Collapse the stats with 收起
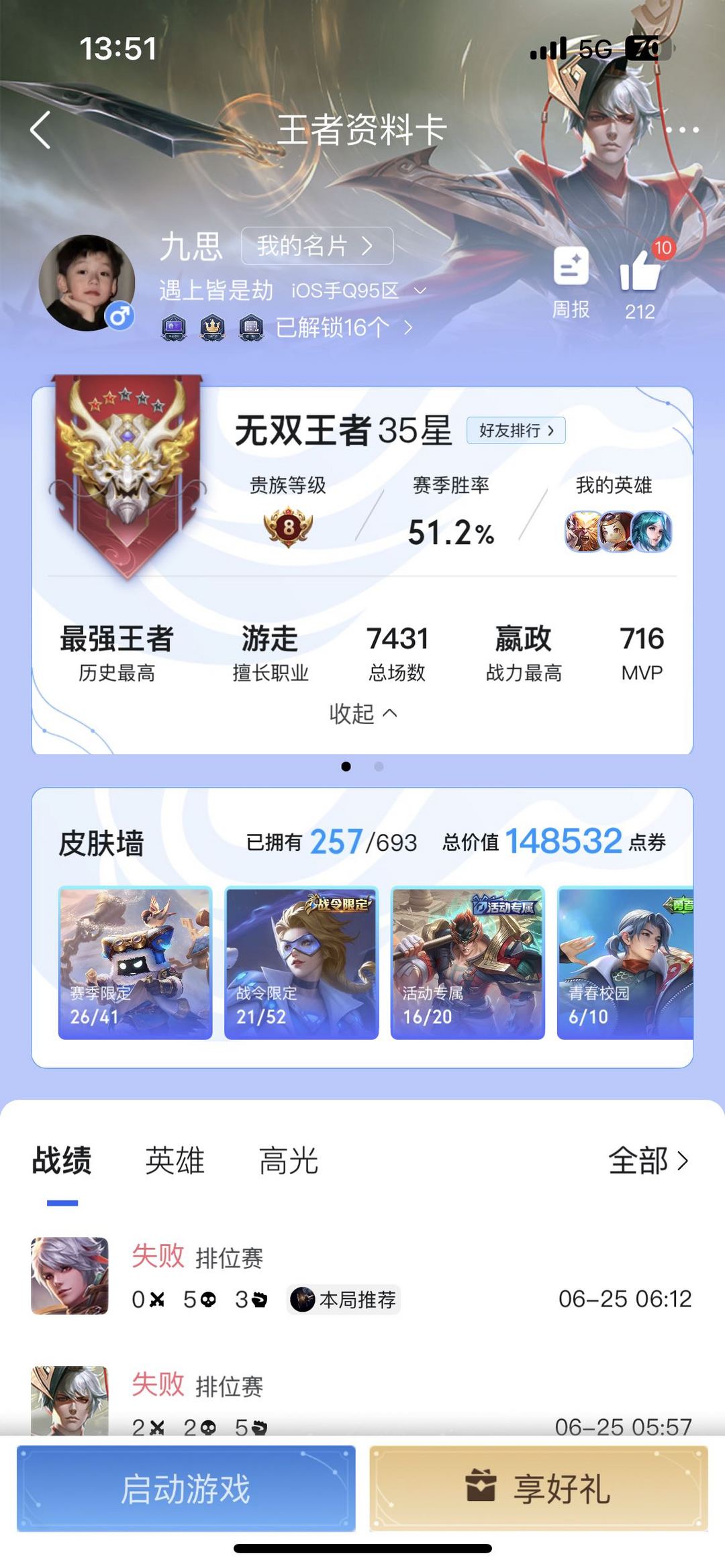 [362, 713]
